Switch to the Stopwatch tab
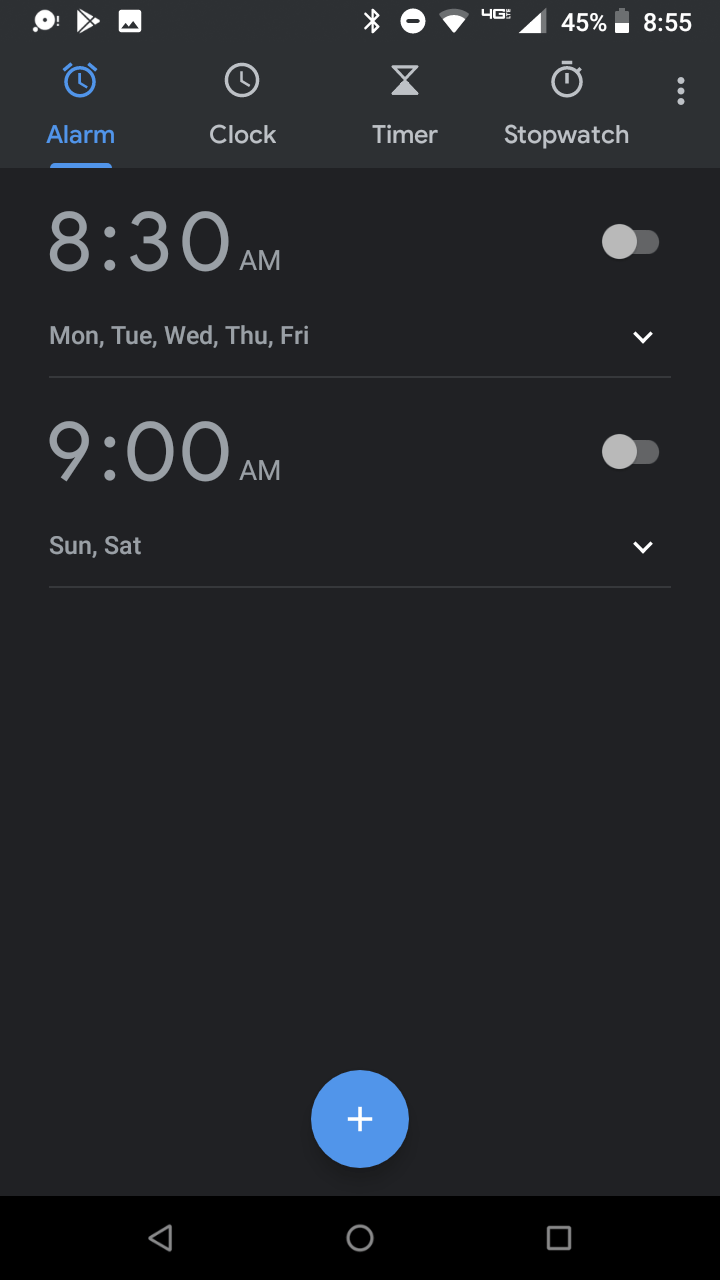720x1280 pixels. pos(566,104)
